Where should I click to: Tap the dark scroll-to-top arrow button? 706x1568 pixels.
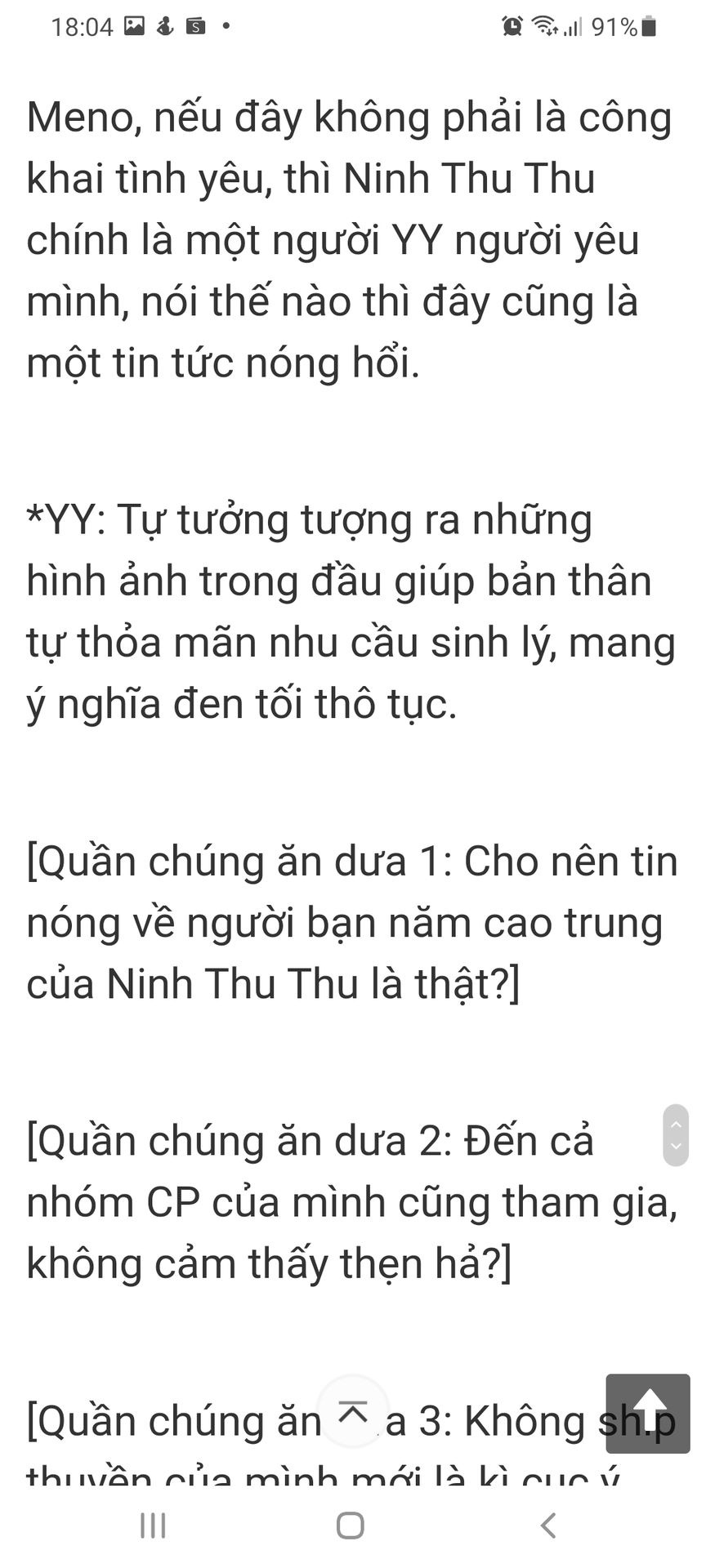(x=648, y=1413)
